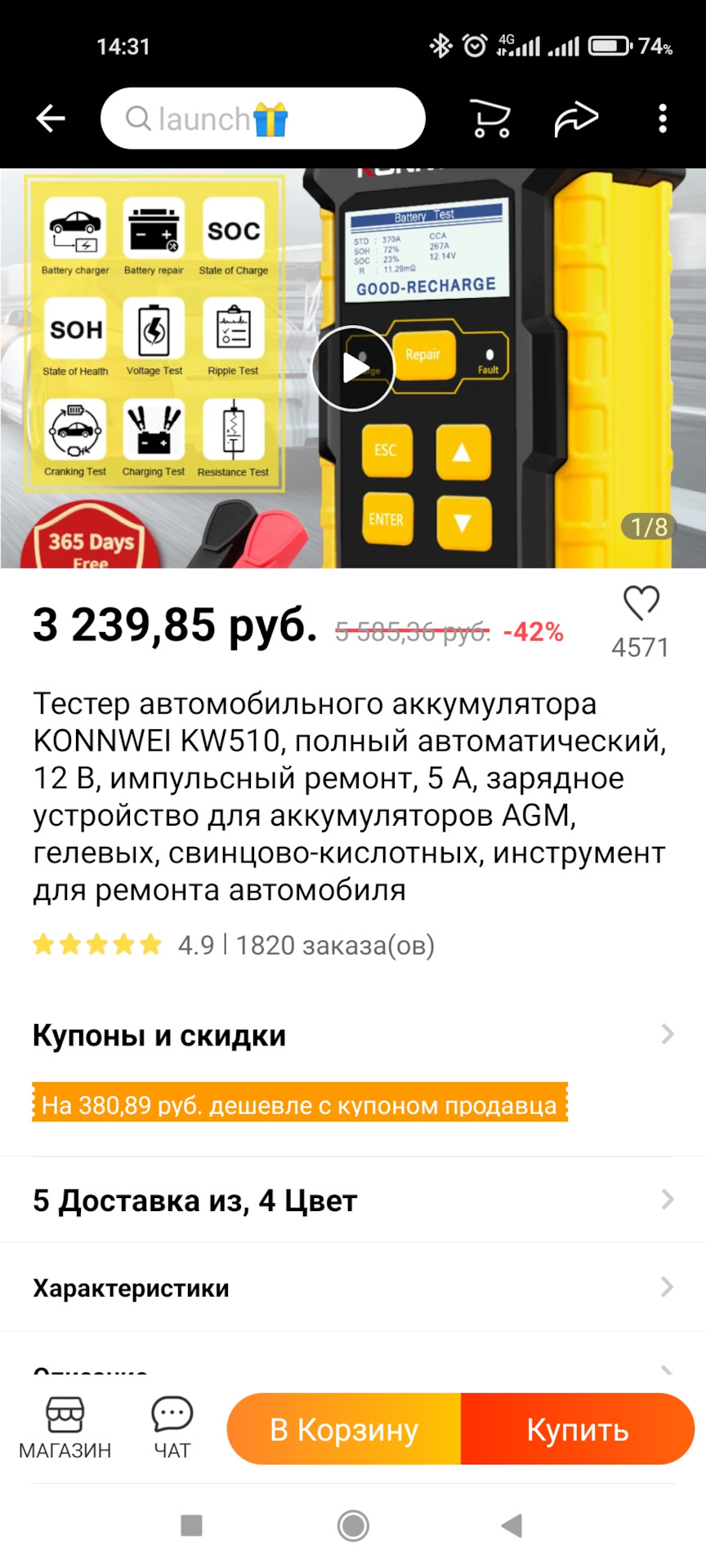The height and width of the screenshot is (1568, 706).
Task: Tap the search field with "launch"
Action: (x=262, y=118)
